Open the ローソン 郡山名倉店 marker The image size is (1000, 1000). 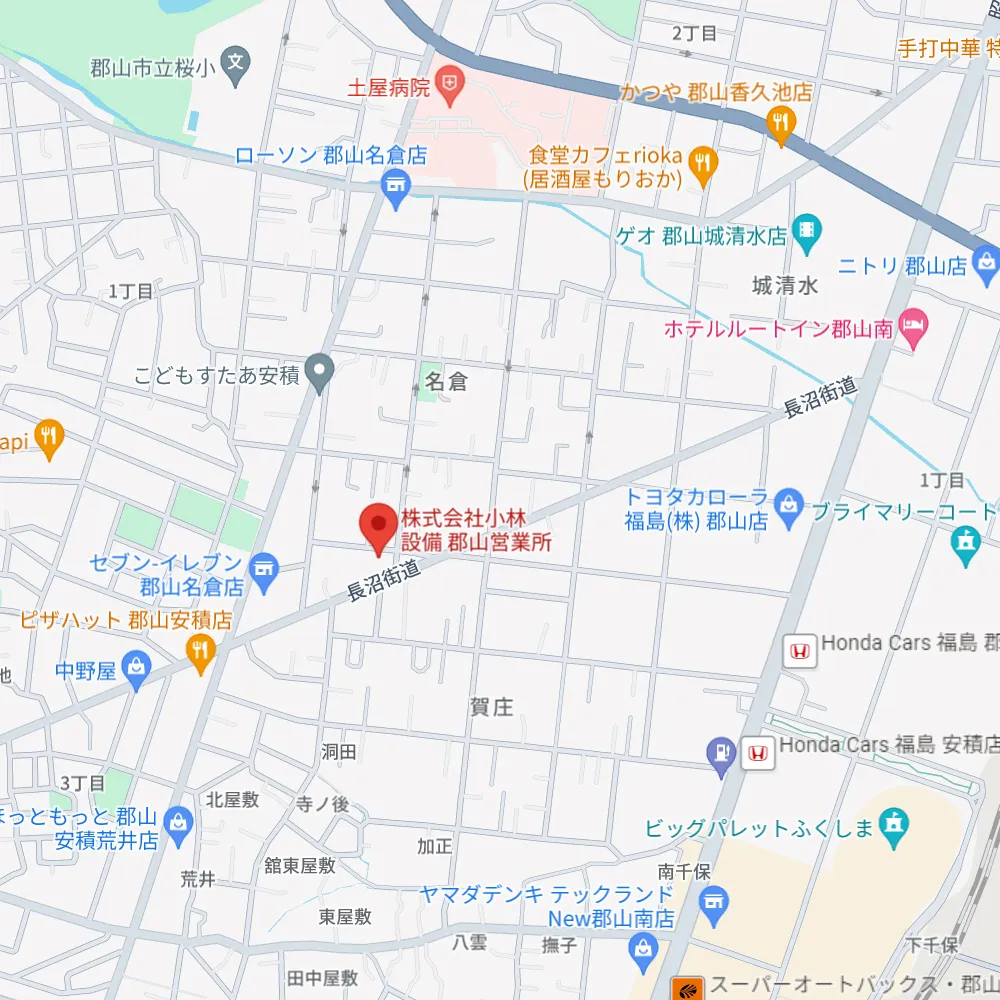397,187
